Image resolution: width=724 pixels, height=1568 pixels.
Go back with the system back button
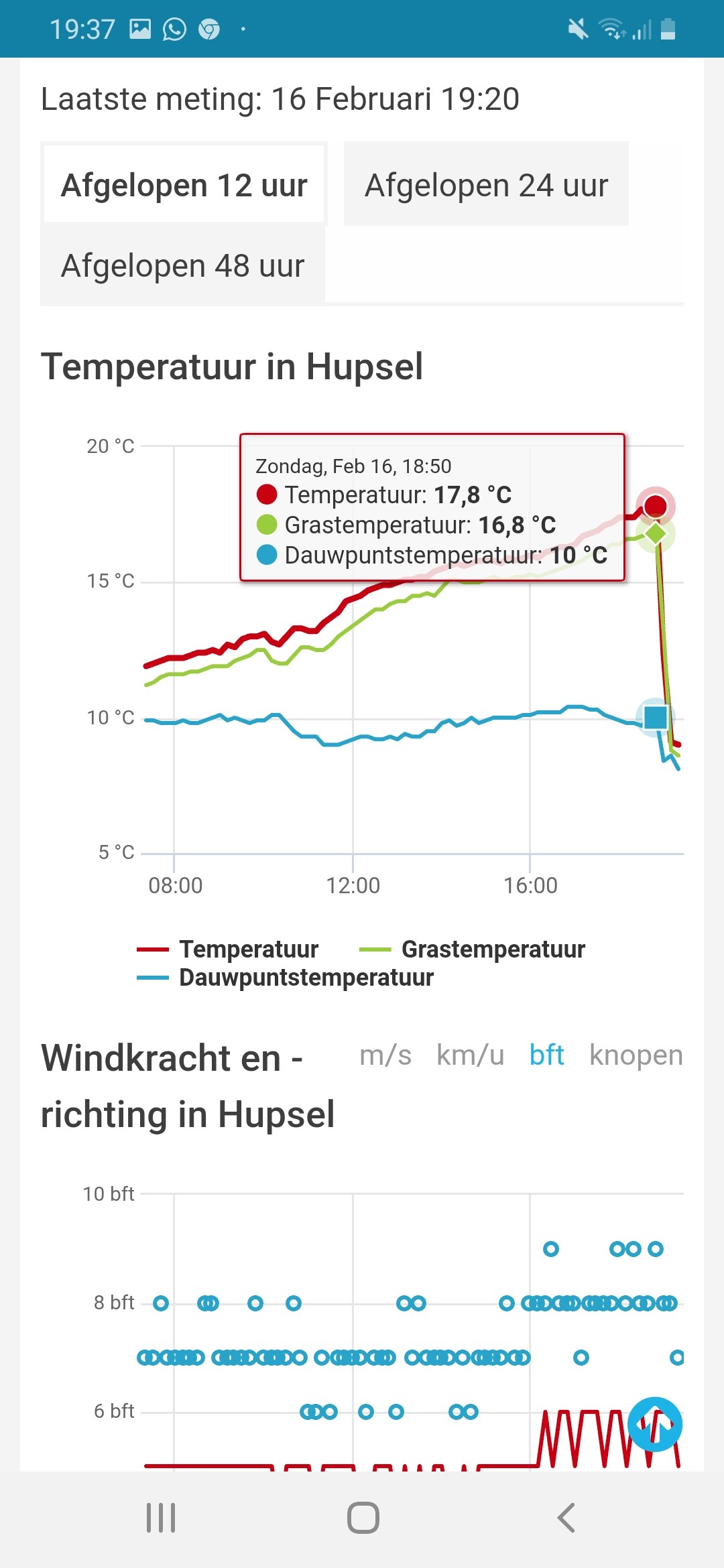566,1517
